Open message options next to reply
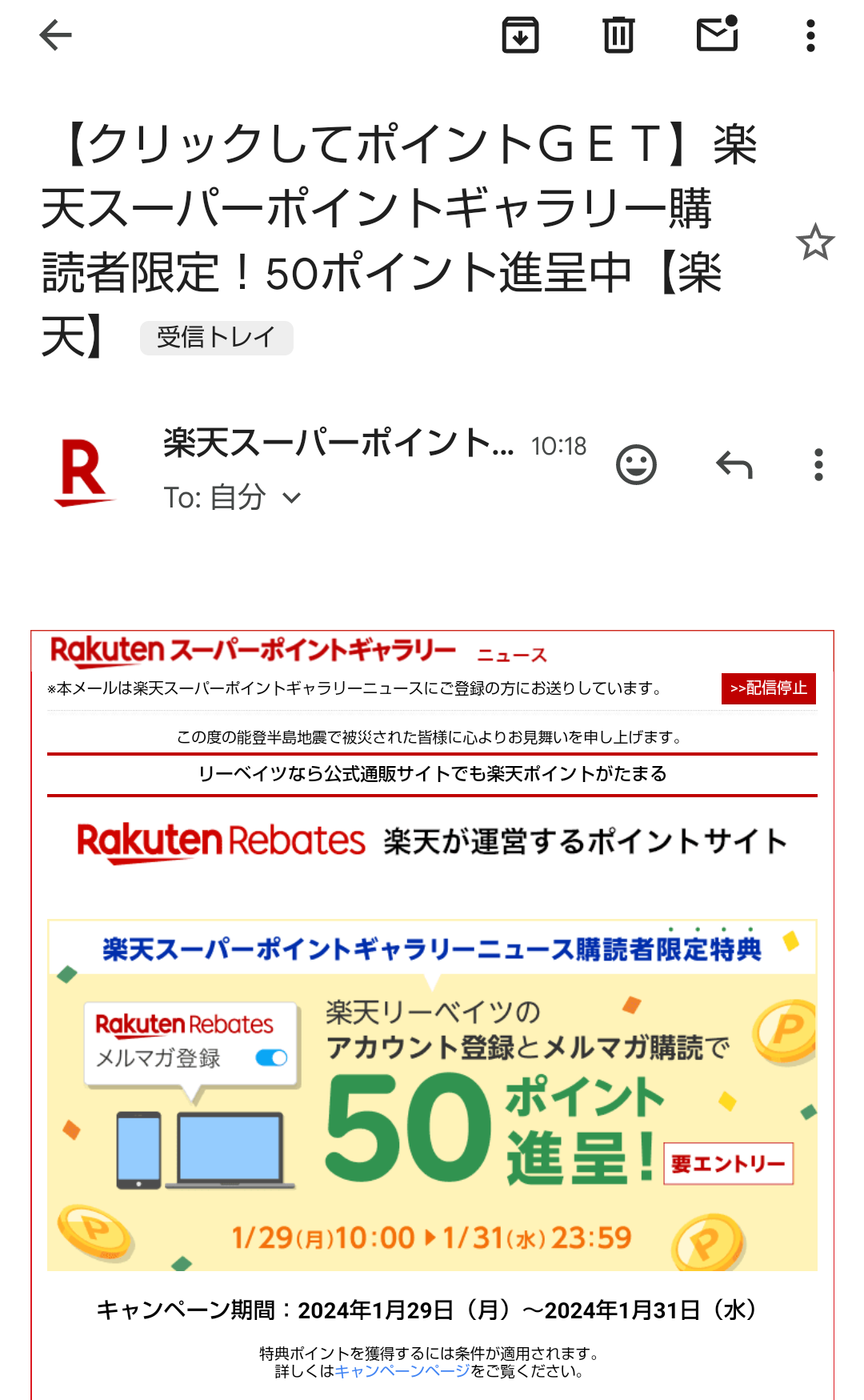This screenshot has height=1400, width=864. coord(818,465)
